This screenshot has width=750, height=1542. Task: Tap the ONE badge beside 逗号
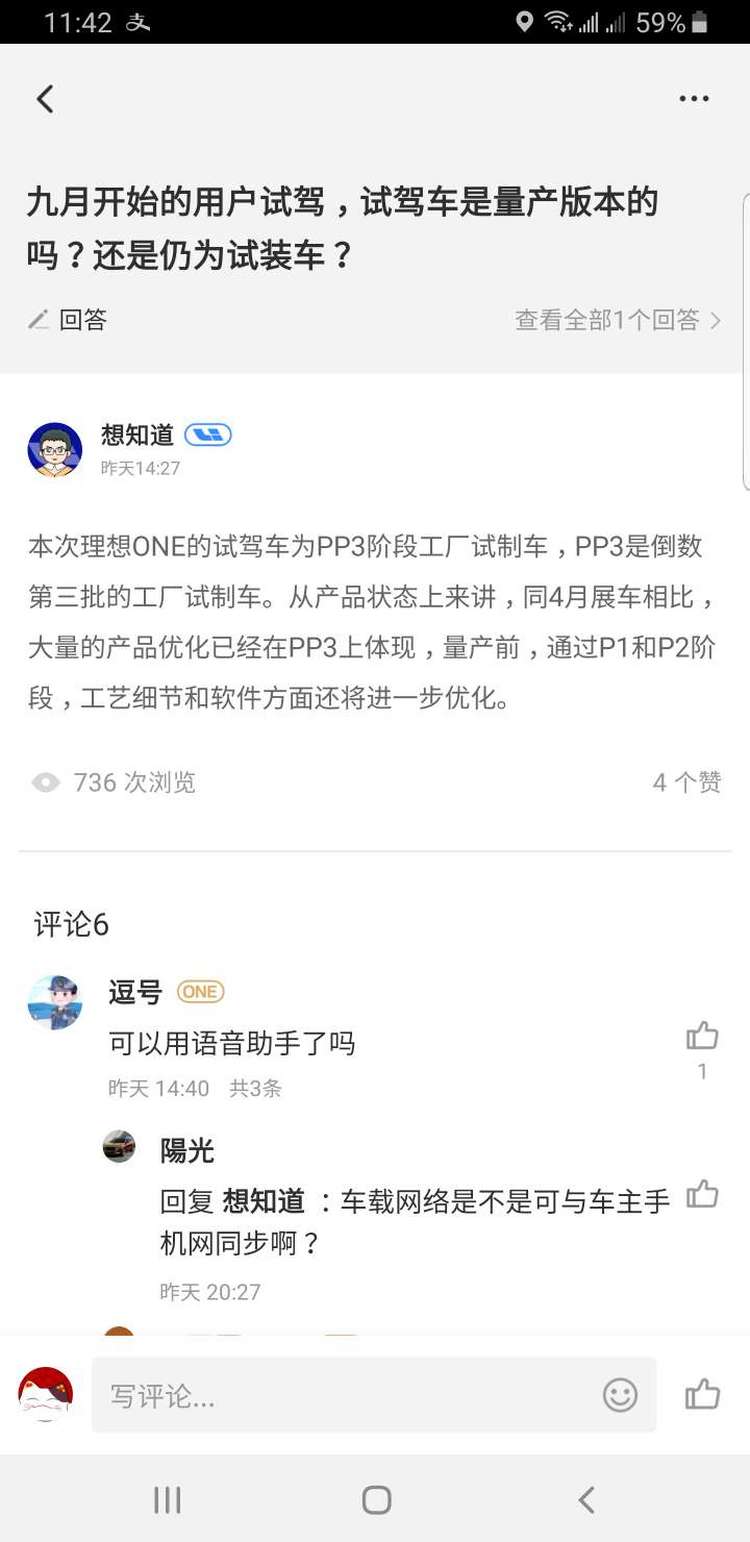200,992
